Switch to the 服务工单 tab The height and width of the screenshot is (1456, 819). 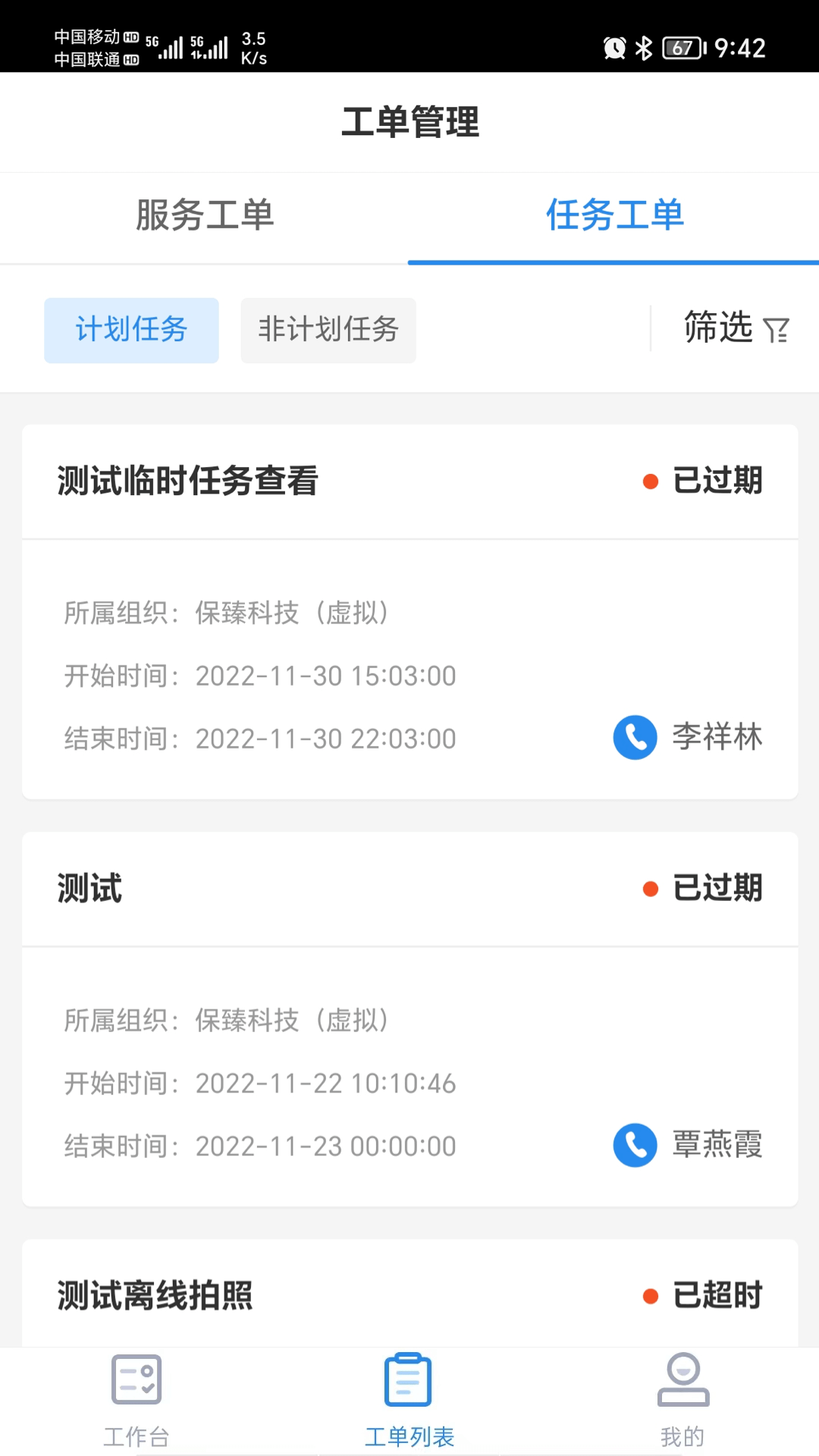(x=205, y=215)
